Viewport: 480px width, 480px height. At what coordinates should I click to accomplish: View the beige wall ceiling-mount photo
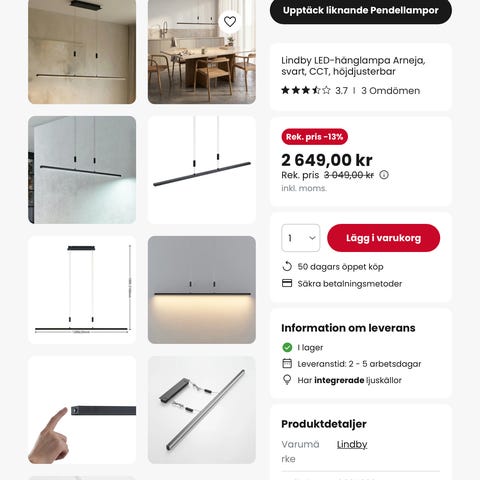(x=82, y=52)
